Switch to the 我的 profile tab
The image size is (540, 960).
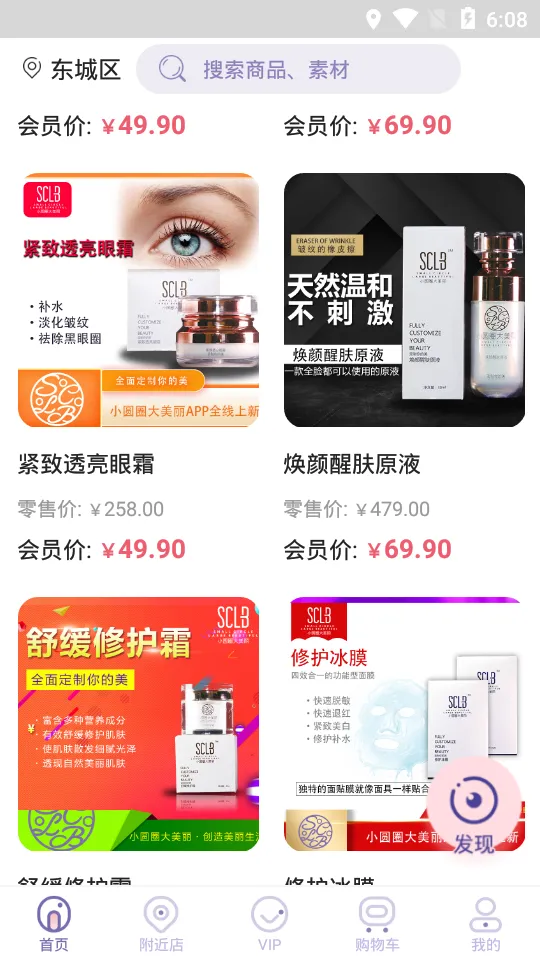coord(486,924)
